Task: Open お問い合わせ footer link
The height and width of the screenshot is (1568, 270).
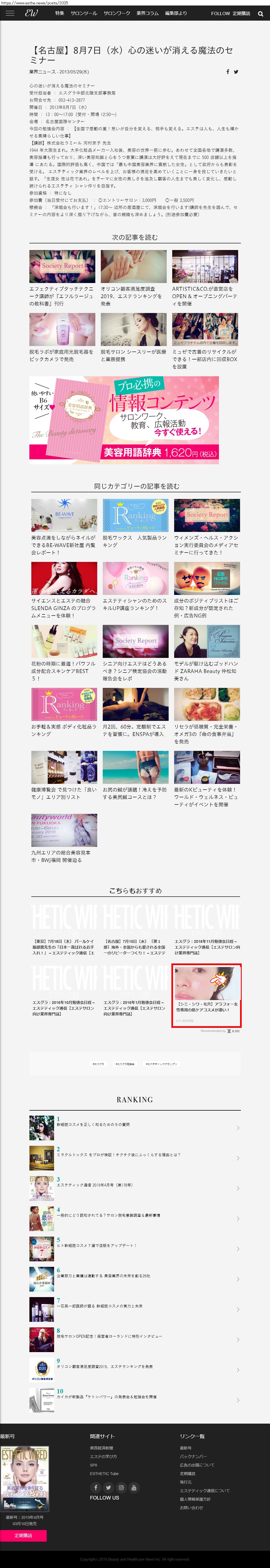Action: pyautogui.click(x=191, y=1508)
